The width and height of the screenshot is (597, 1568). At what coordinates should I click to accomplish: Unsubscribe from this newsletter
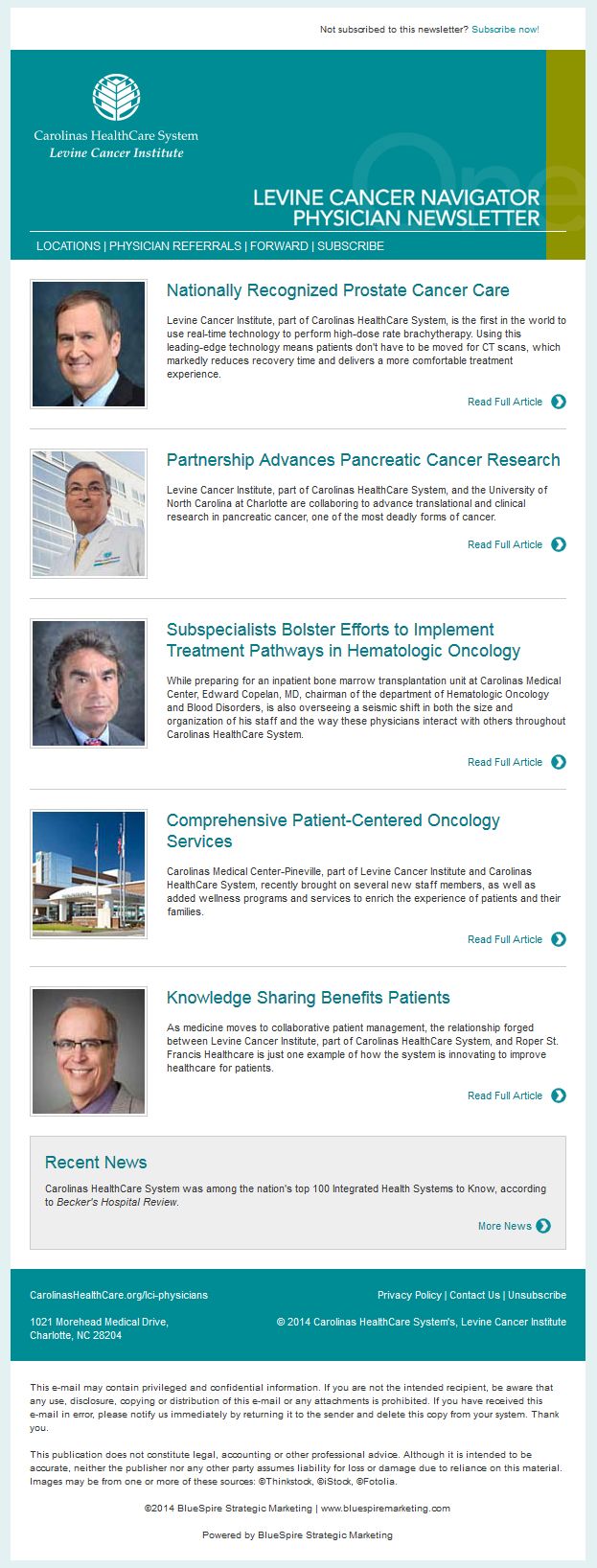[537, 1295]
